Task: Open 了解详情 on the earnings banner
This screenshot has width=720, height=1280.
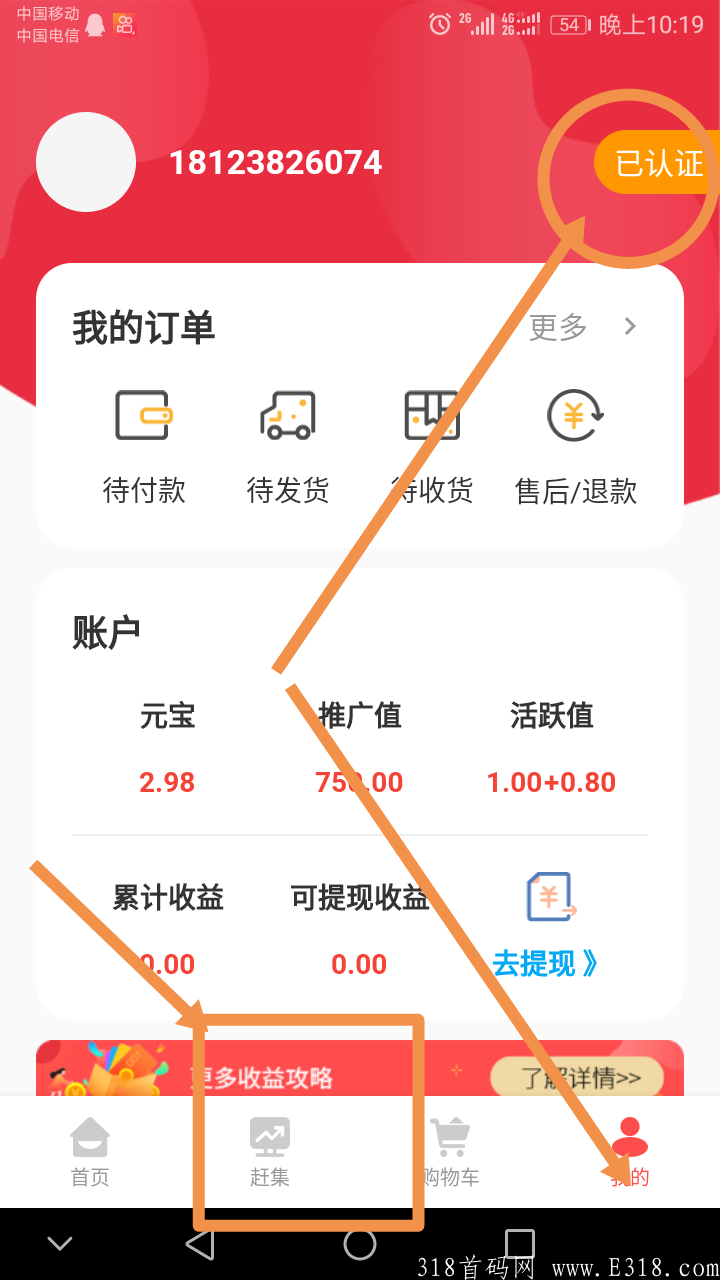Action: (578, 1078)
